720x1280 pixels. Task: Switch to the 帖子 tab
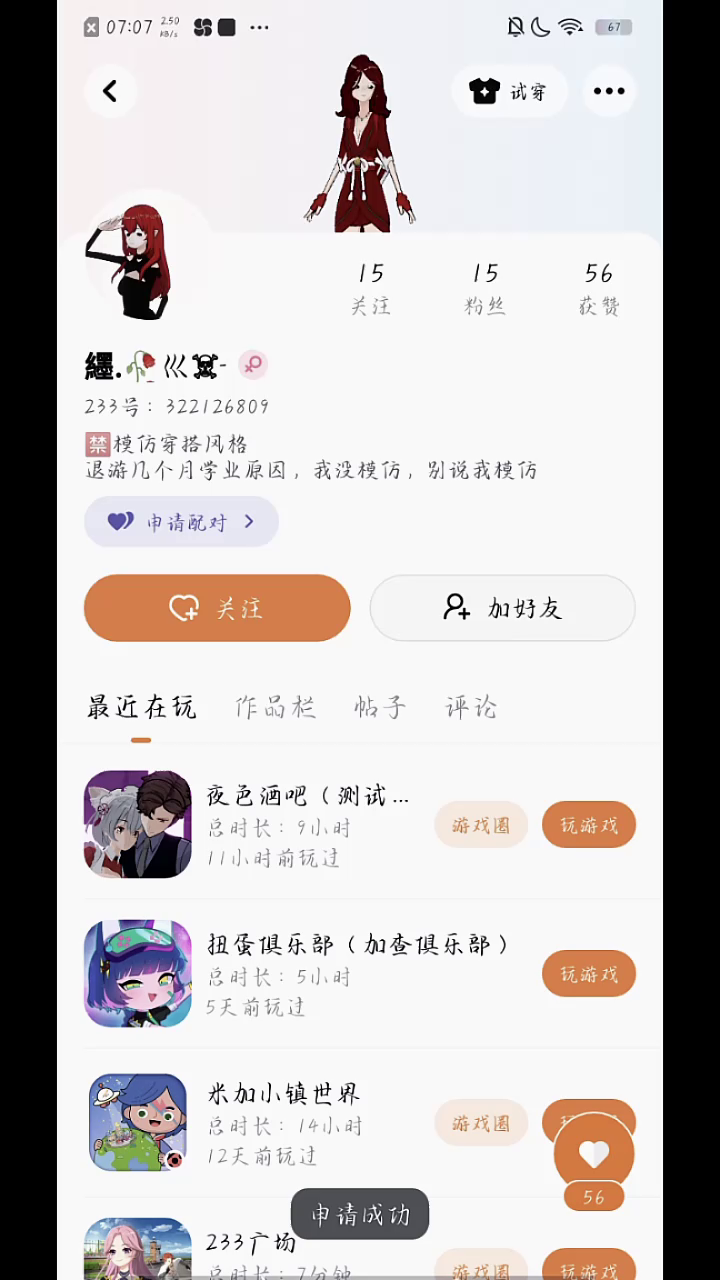tap(380, 708)
